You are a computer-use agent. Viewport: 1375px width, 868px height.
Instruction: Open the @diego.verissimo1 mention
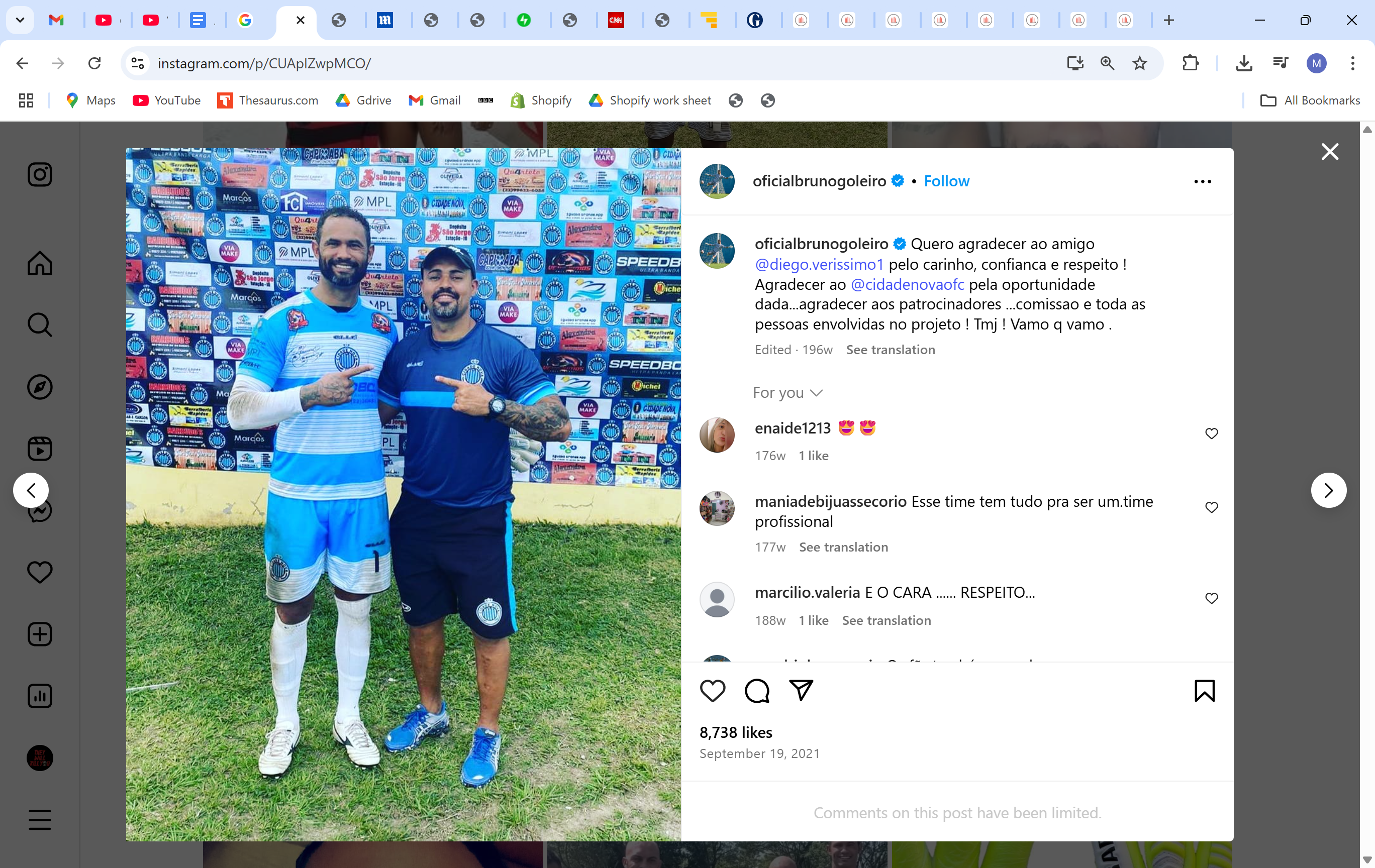[x=819, y=264]
